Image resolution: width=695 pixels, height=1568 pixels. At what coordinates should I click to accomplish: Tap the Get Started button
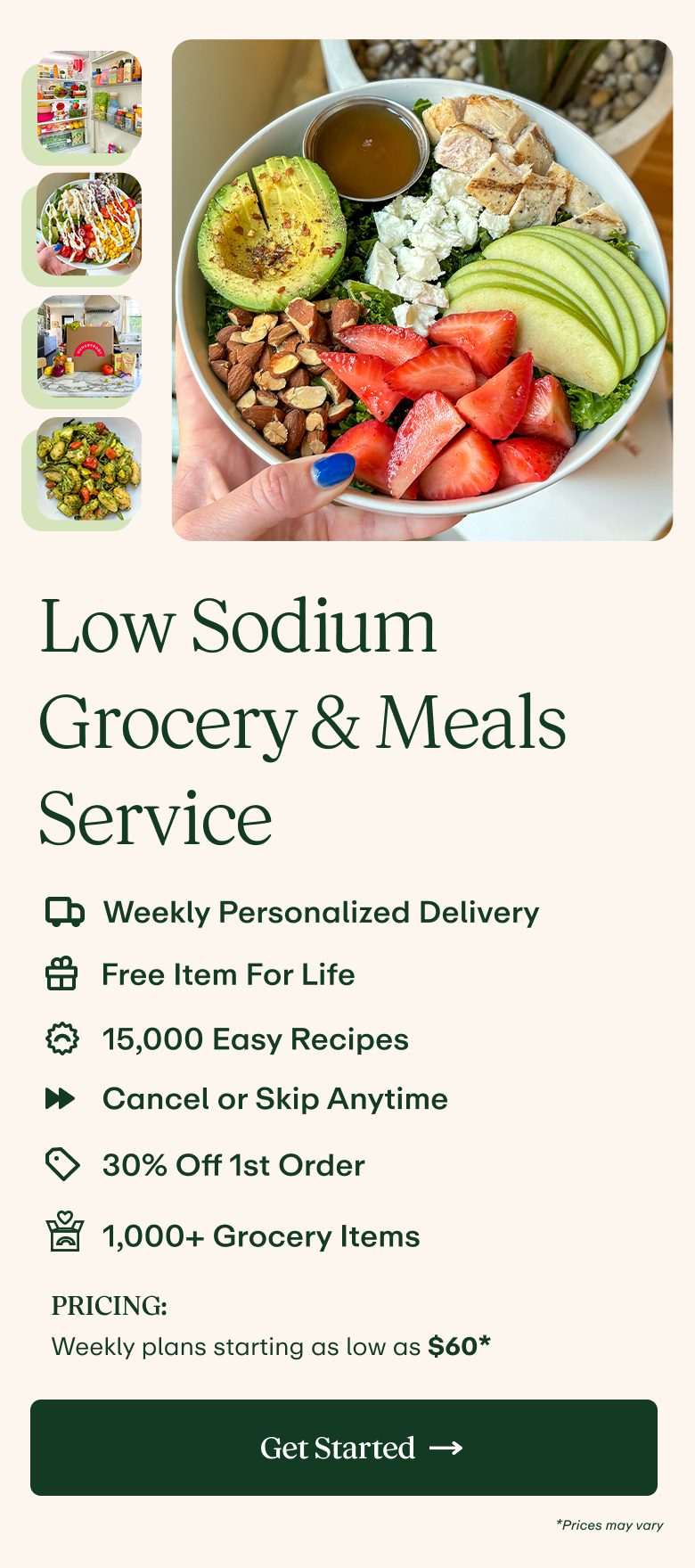pos(344,1448)
